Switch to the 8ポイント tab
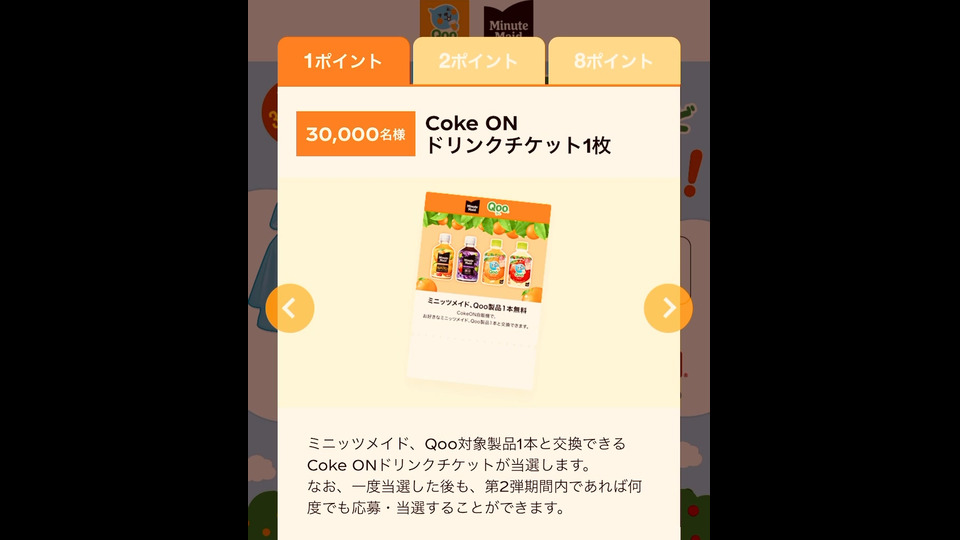This screenshot has width=960, height=540. (614, 61)
